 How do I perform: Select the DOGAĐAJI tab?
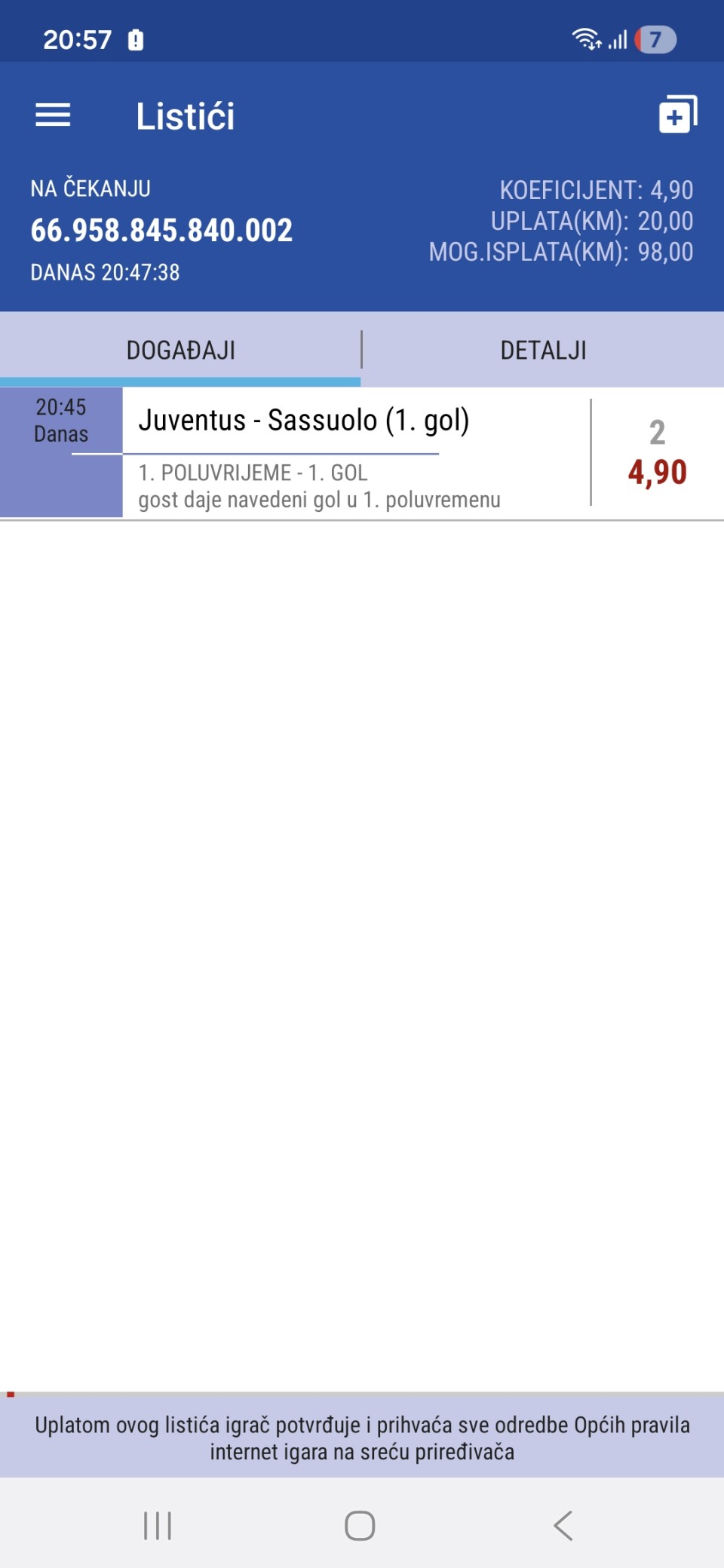[180, 350]
